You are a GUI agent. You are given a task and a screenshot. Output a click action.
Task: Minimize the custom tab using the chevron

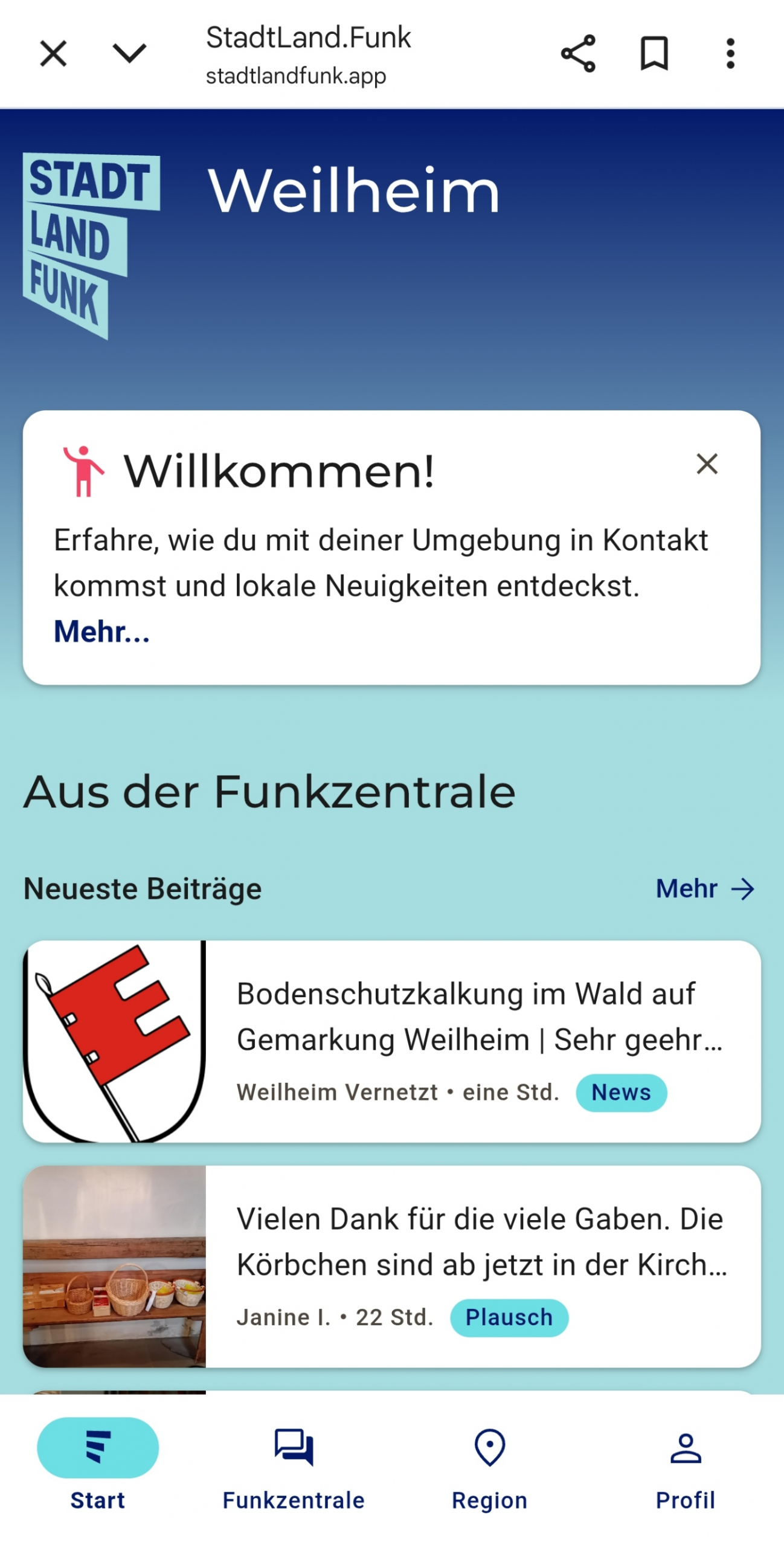pos(129,54)
